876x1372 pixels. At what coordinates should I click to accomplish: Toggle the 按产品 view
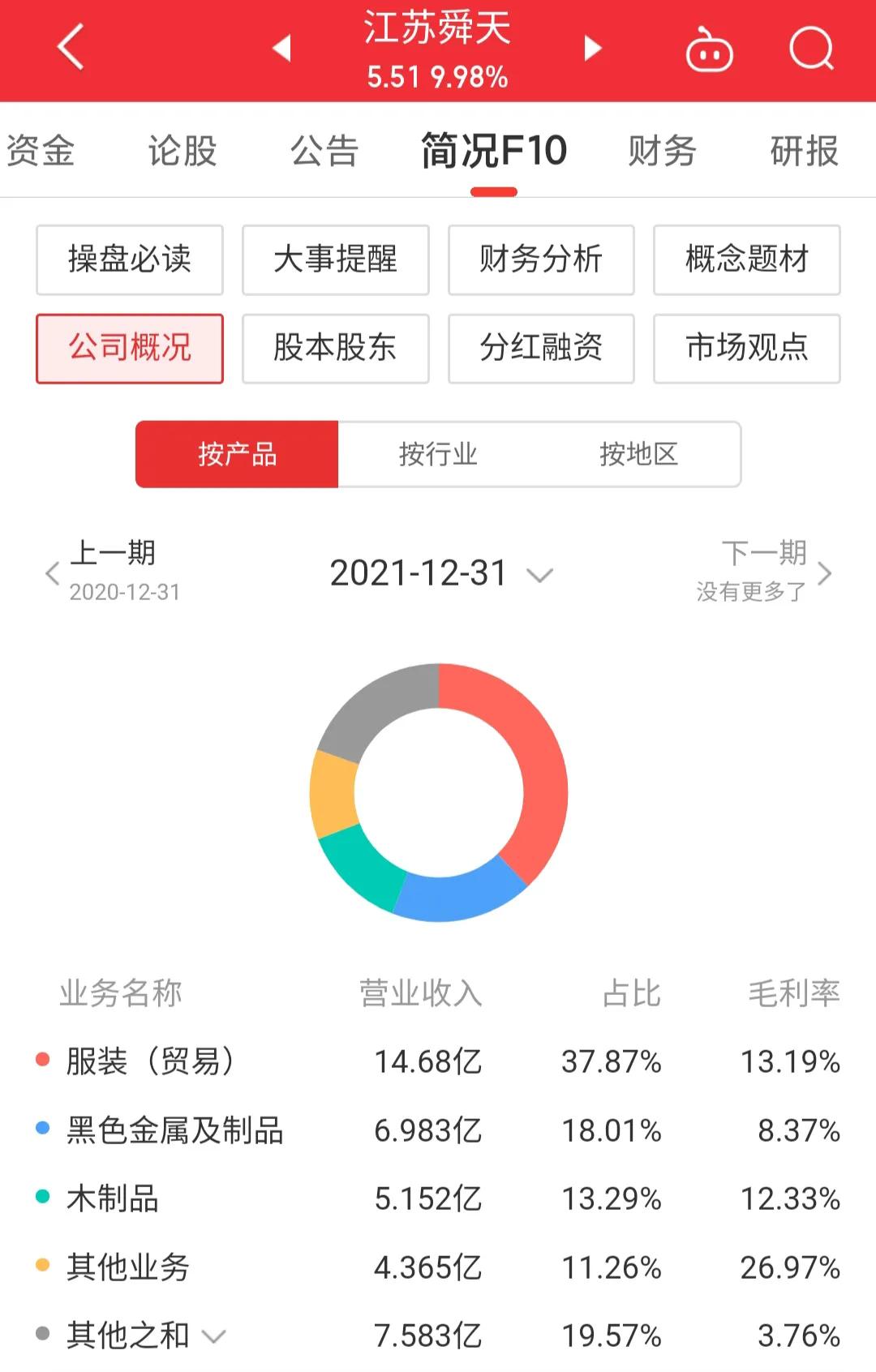coord(236,455)
